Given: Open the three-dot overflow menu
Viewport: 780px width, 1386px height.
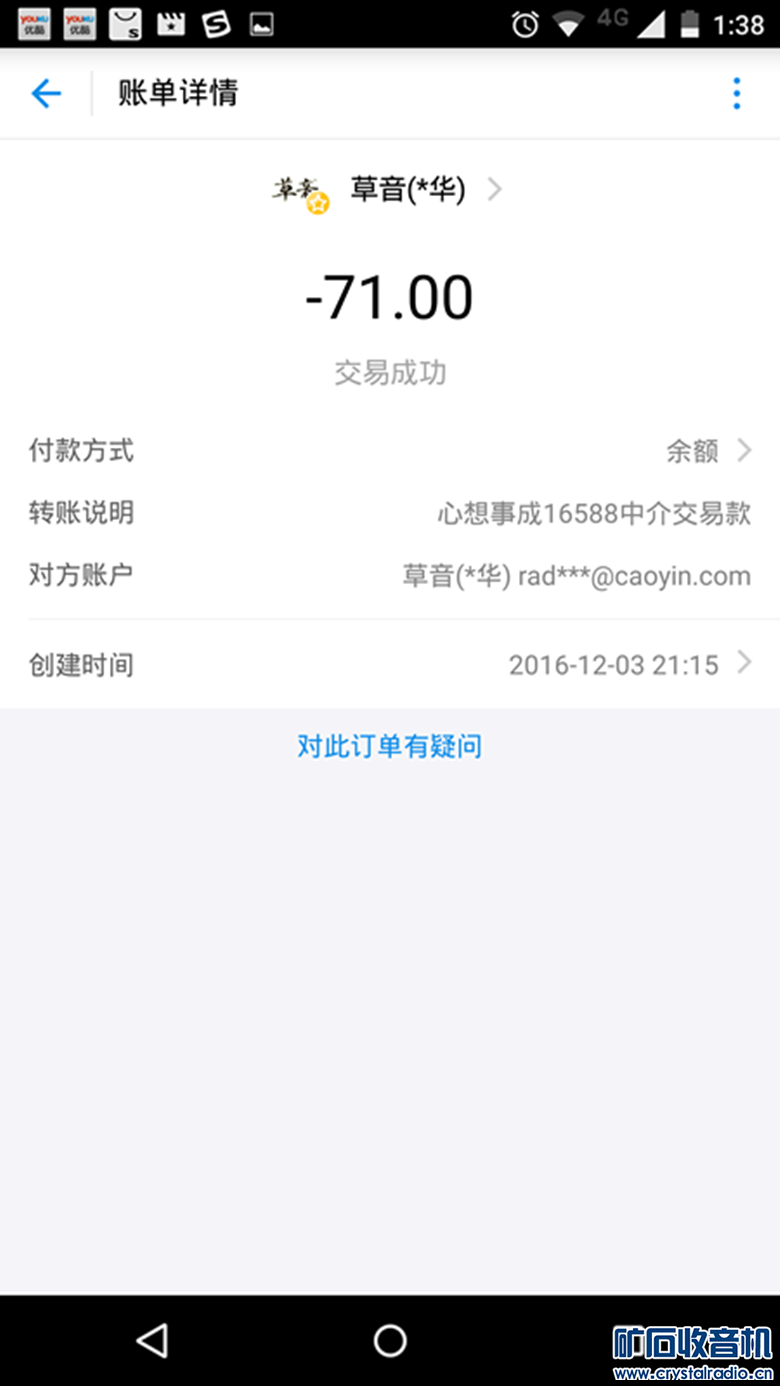Looking at the screenshot, I should [736, 94].
